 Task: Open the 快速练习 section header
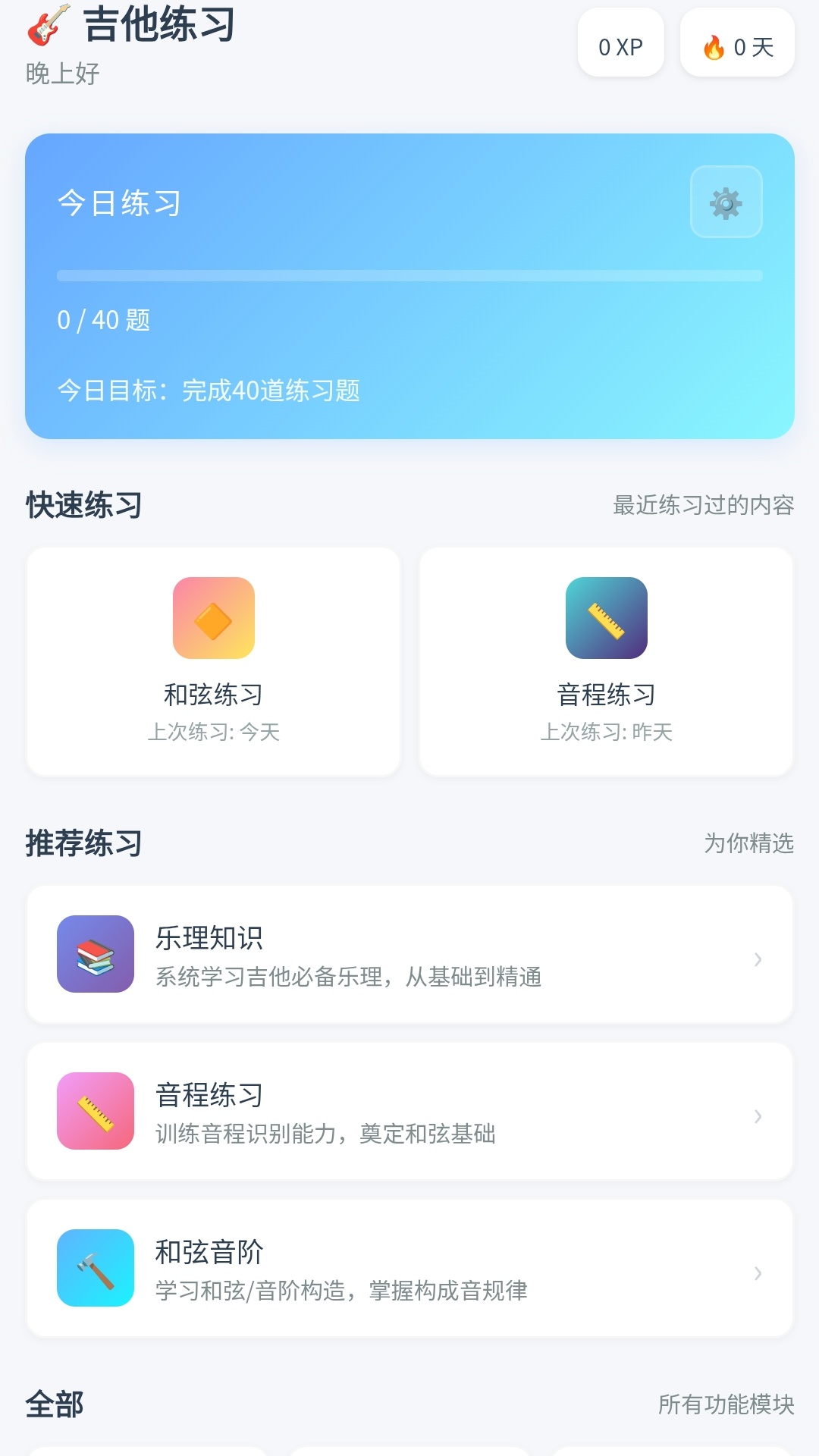tap(82, 503)
